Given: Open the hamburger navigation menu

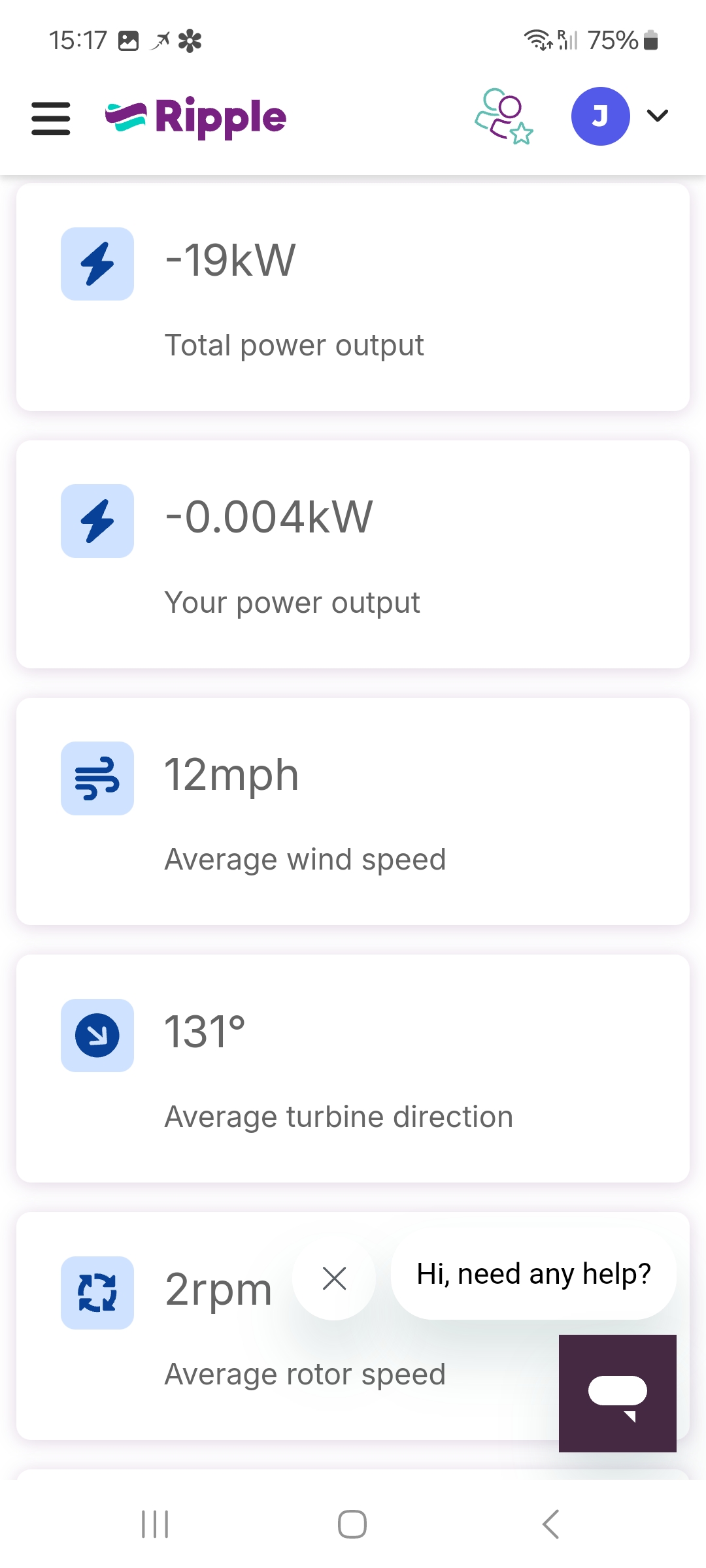Looking at the screenshot, I should (x=51, y=118).
